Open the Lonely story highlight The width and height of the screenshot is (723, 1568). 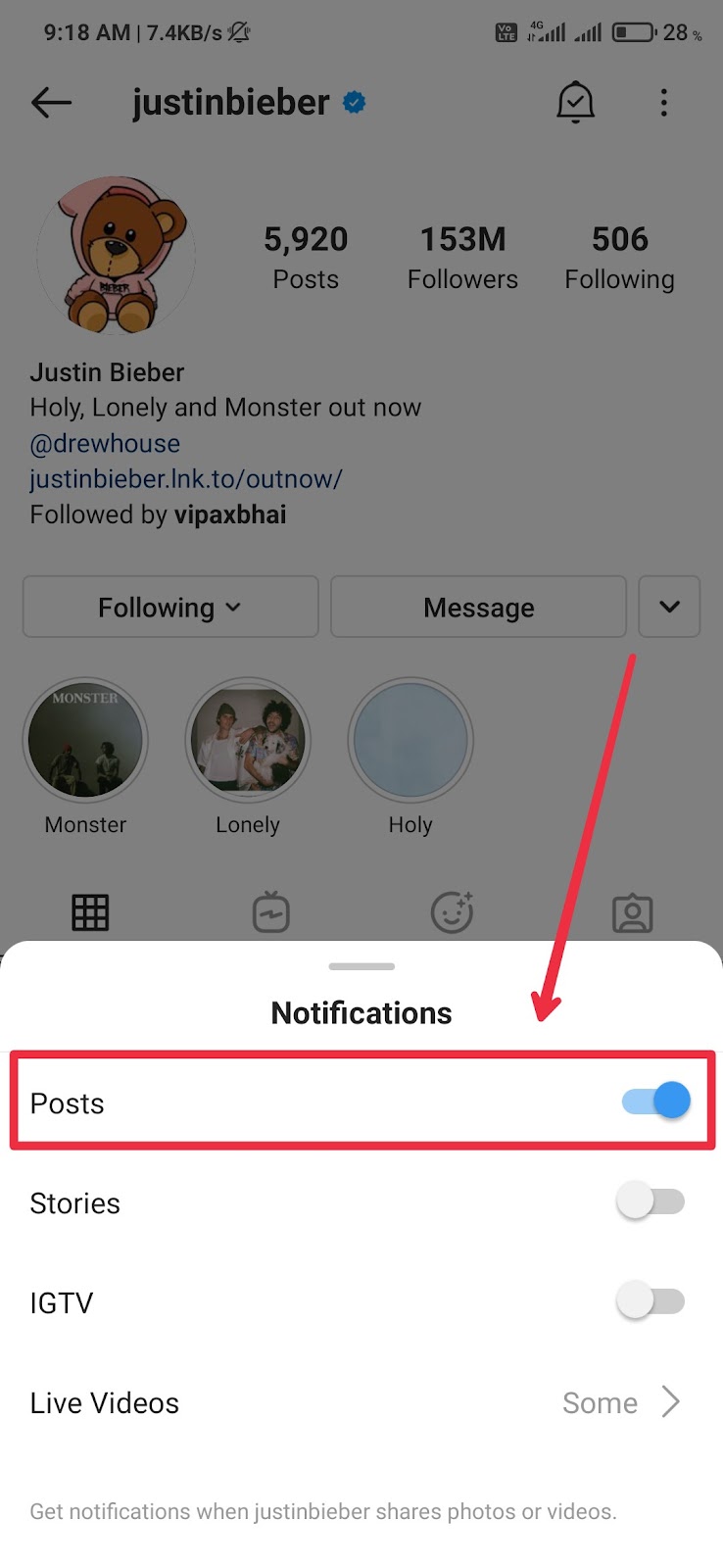[x=248, y=741]
